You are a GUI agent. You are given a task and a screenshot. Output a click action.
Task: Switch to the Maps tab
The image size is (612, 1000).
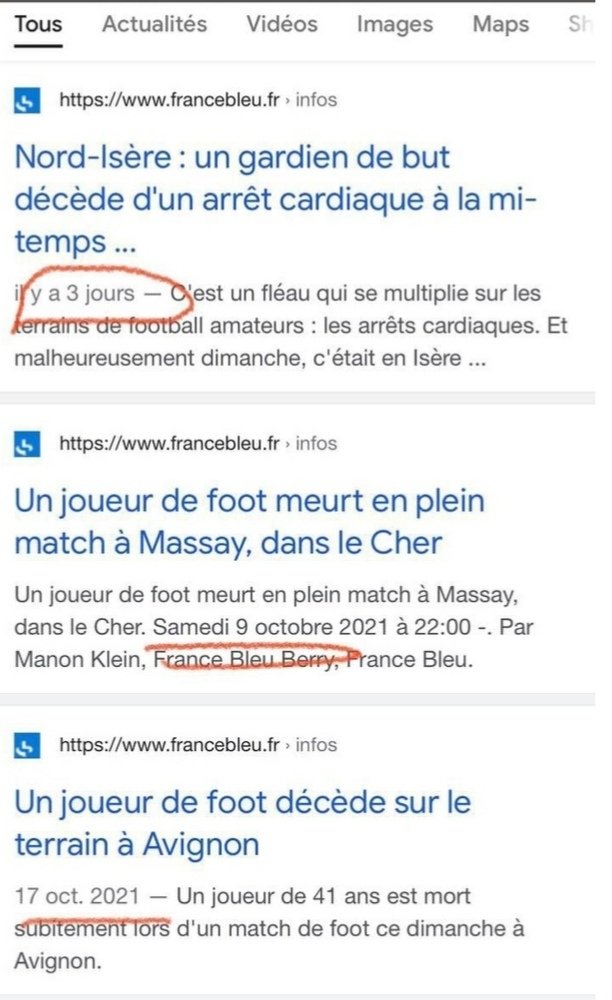[501, 24]
